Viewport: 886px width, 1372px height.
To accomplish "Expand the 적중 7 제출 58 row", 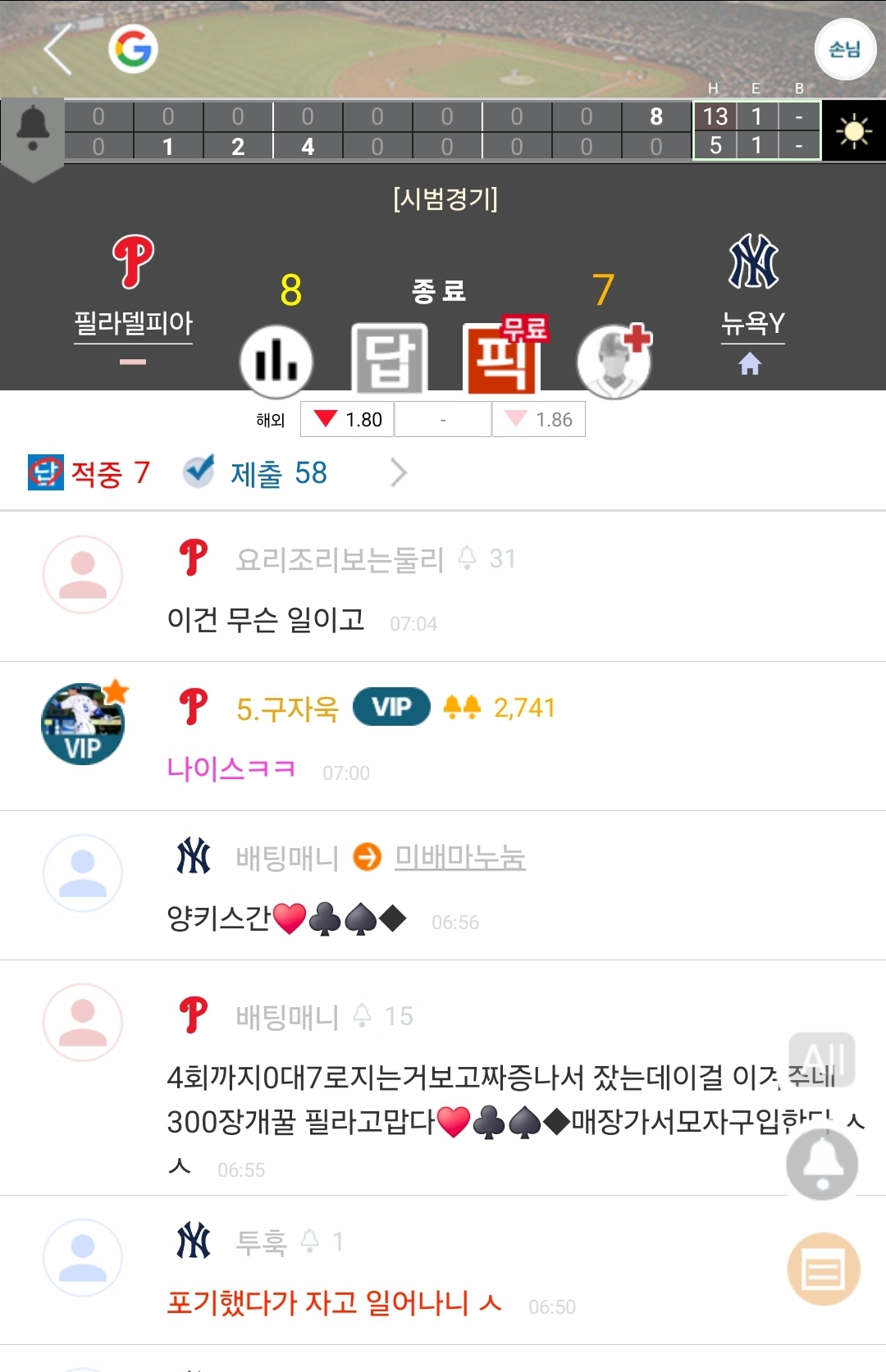I will (x=399, y=472).
